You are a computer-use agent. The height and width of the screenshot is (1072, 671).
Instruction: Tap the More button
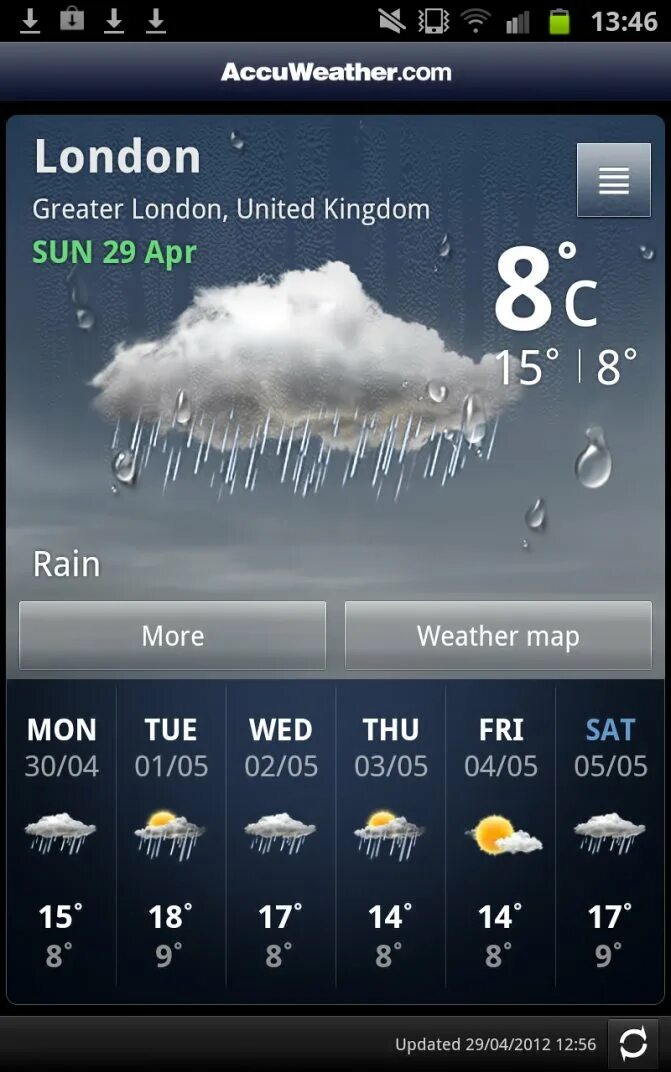point(172,636)
